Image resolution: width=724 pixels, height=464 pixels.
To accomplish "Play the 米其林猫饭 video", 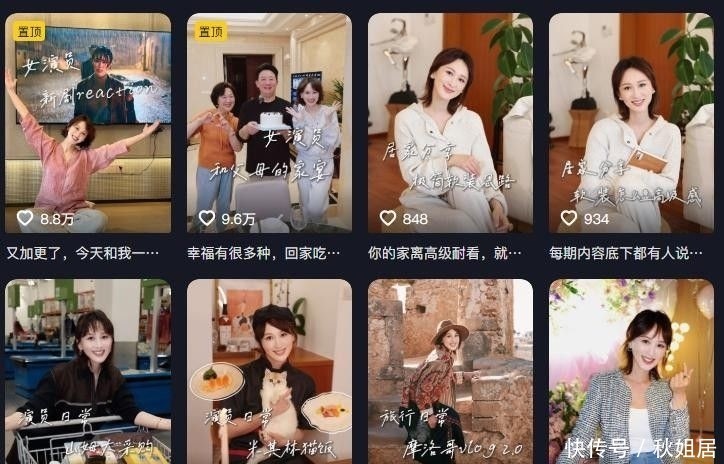I will point(269,371).
